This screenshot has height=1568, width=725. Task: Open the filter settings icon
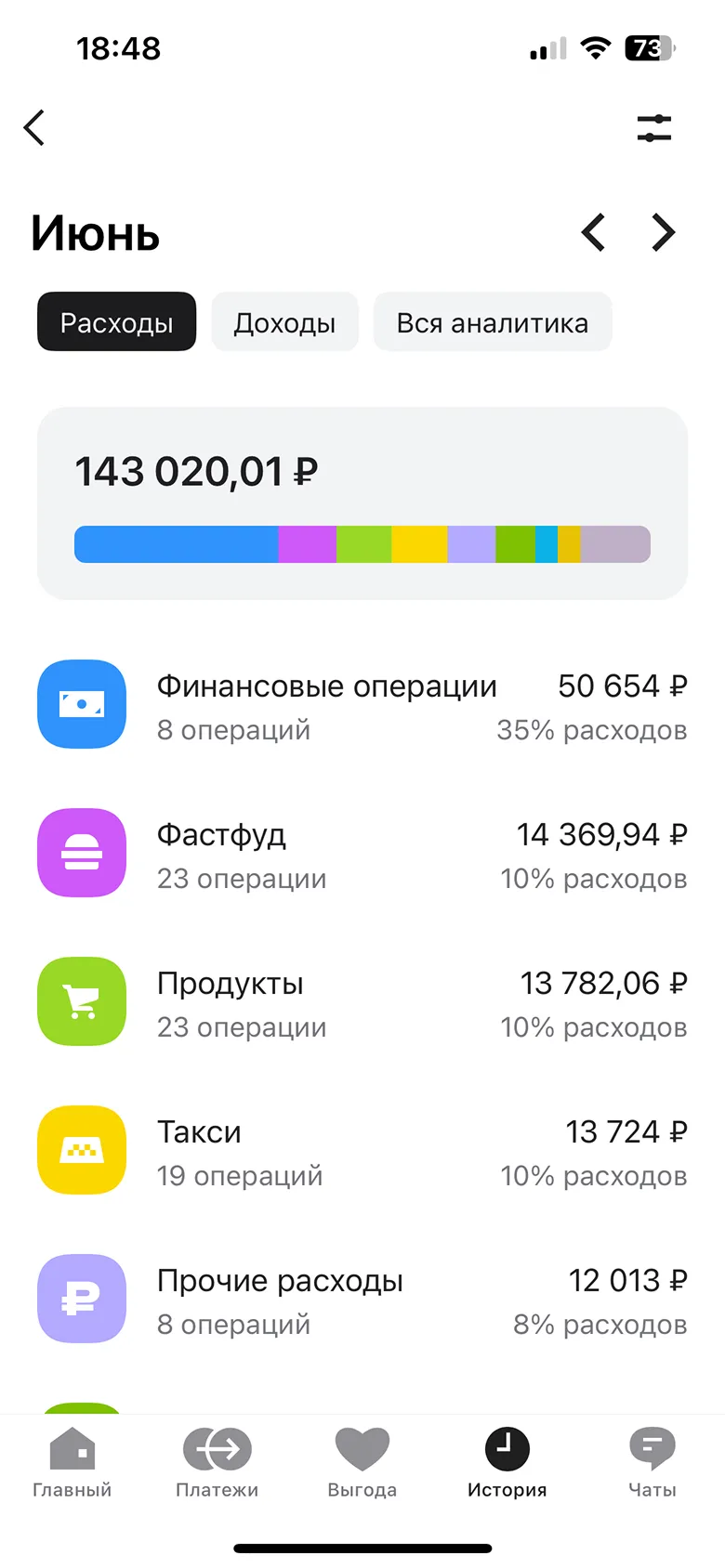[653, 128]
